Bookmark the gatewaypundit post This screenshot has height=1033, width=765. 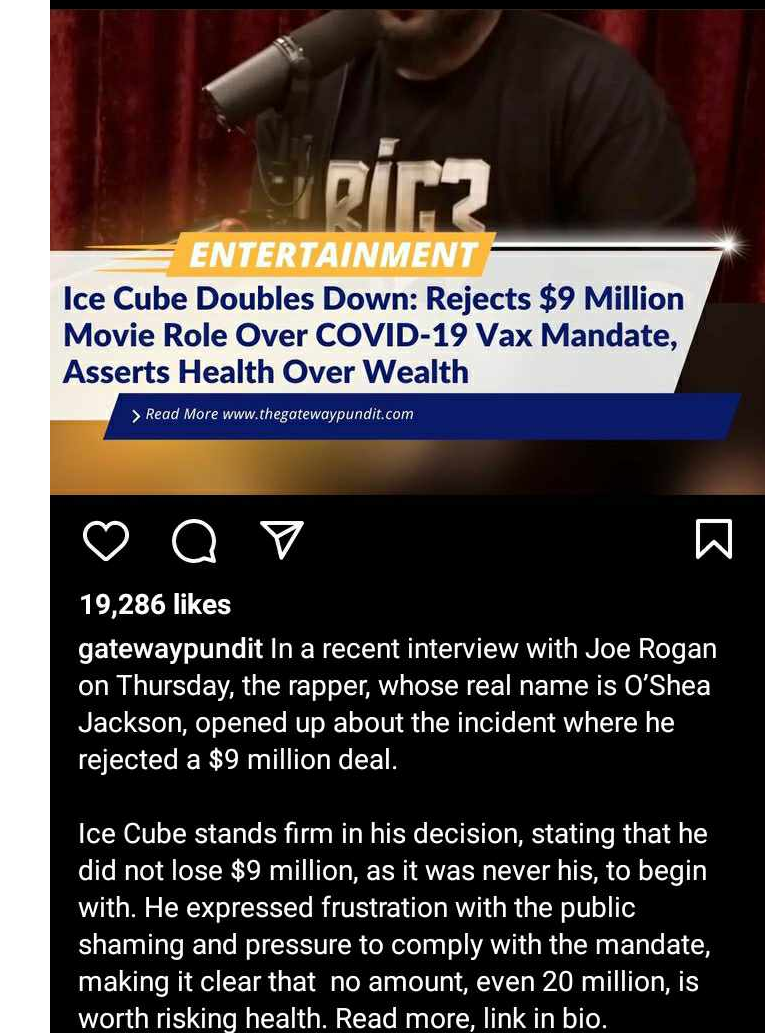point(713,539)
